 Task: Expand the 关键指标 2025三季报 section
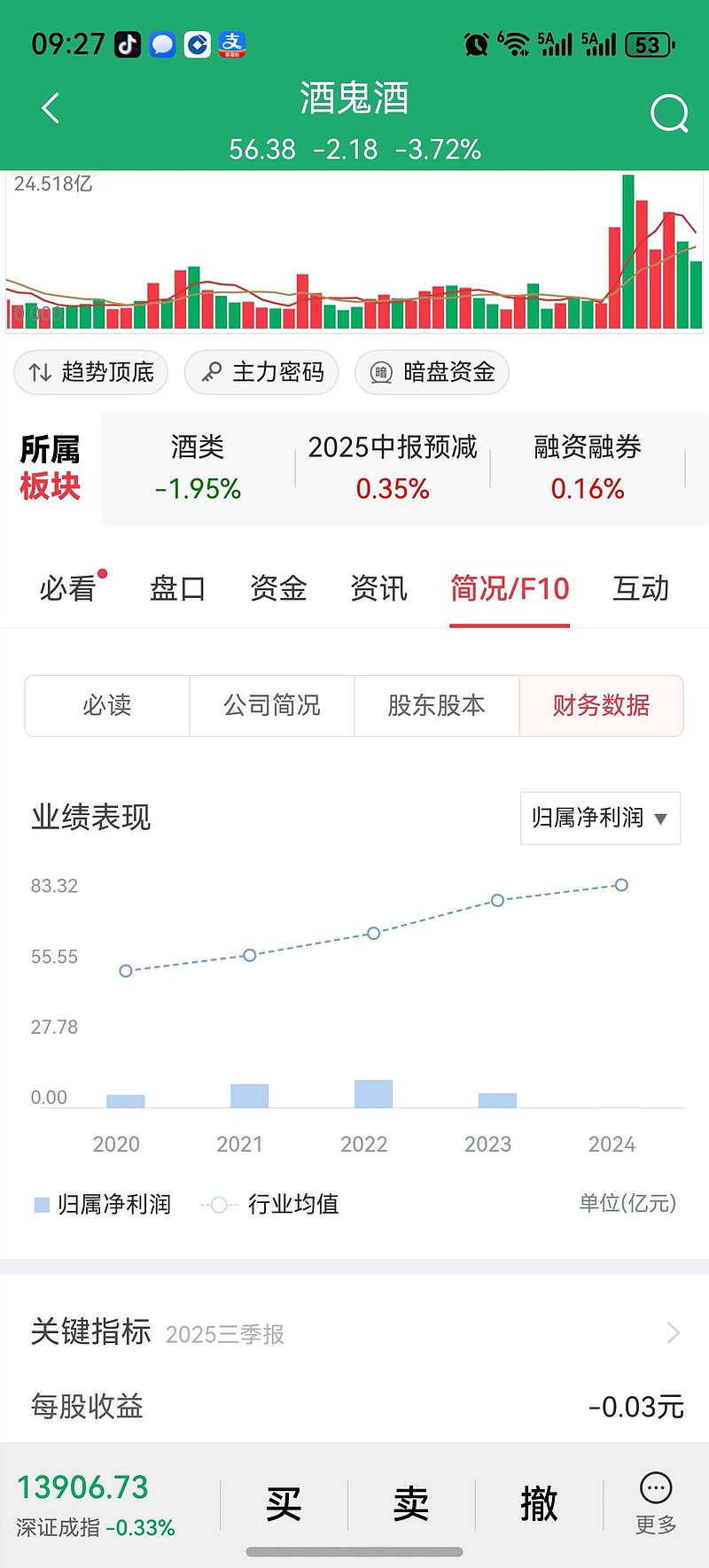coord(354,1332)
